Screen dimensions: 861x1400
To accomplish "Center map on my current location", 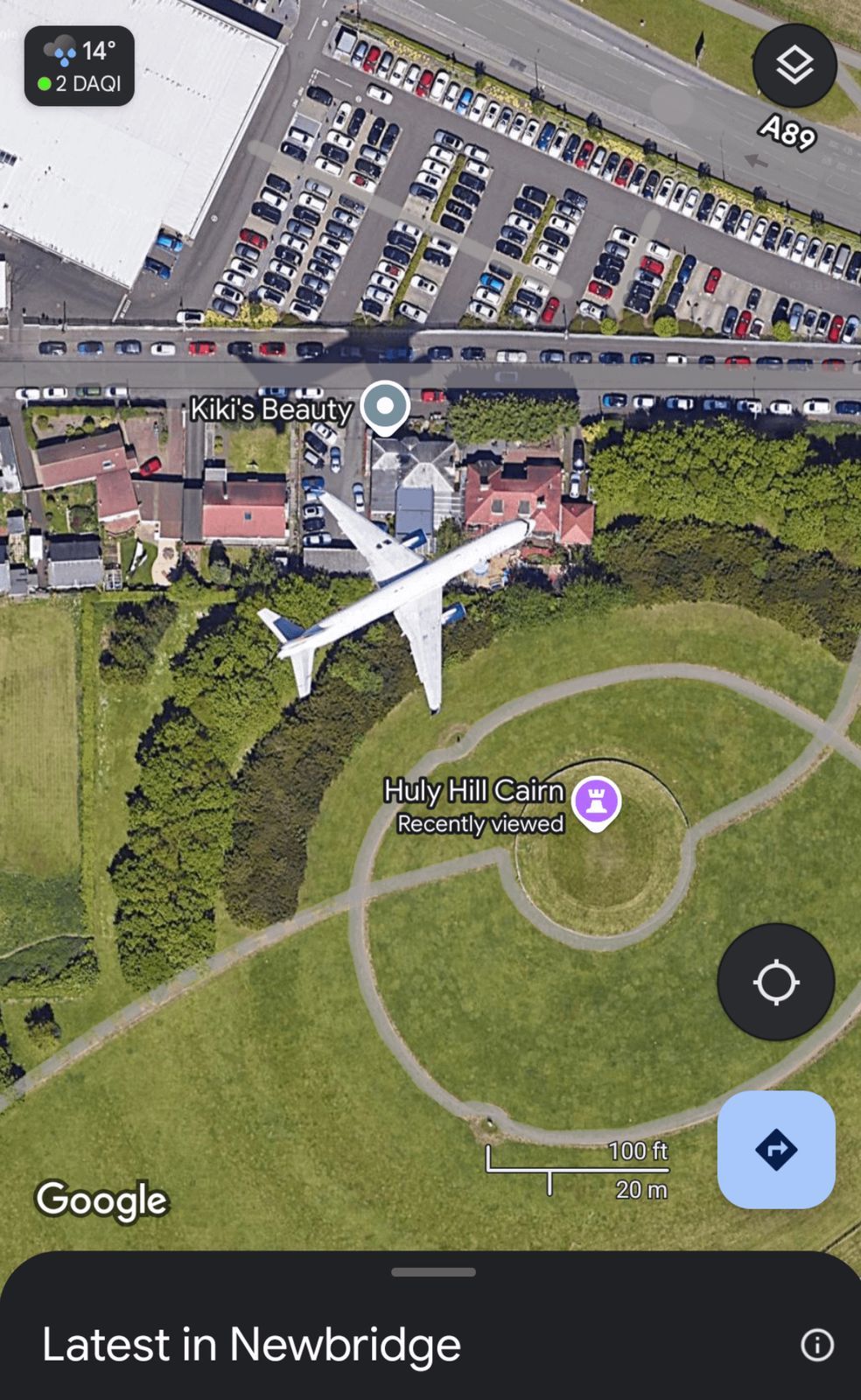I will click(775, 982).
